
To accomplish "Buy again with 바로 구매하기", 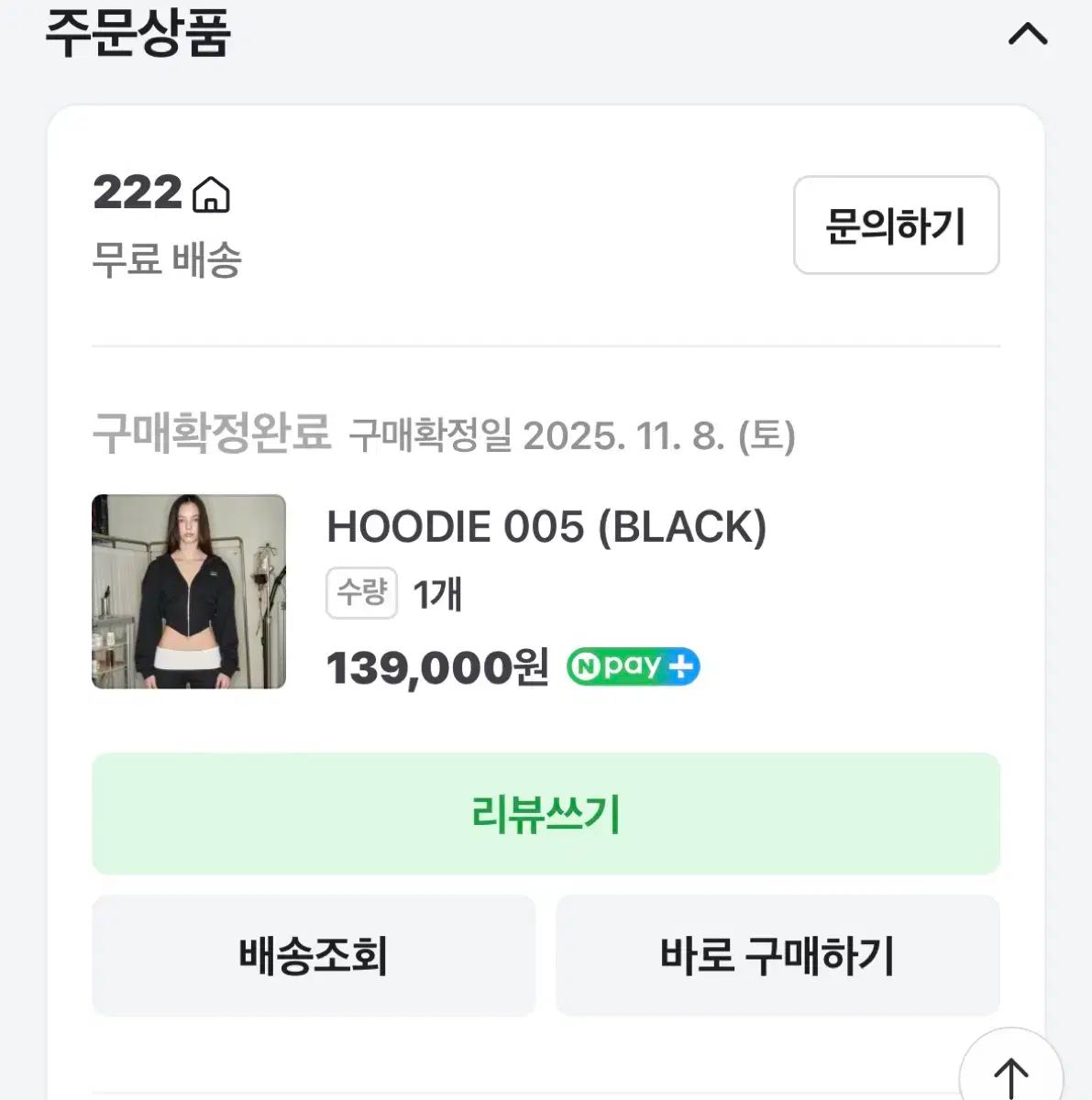I will [778, 956].
